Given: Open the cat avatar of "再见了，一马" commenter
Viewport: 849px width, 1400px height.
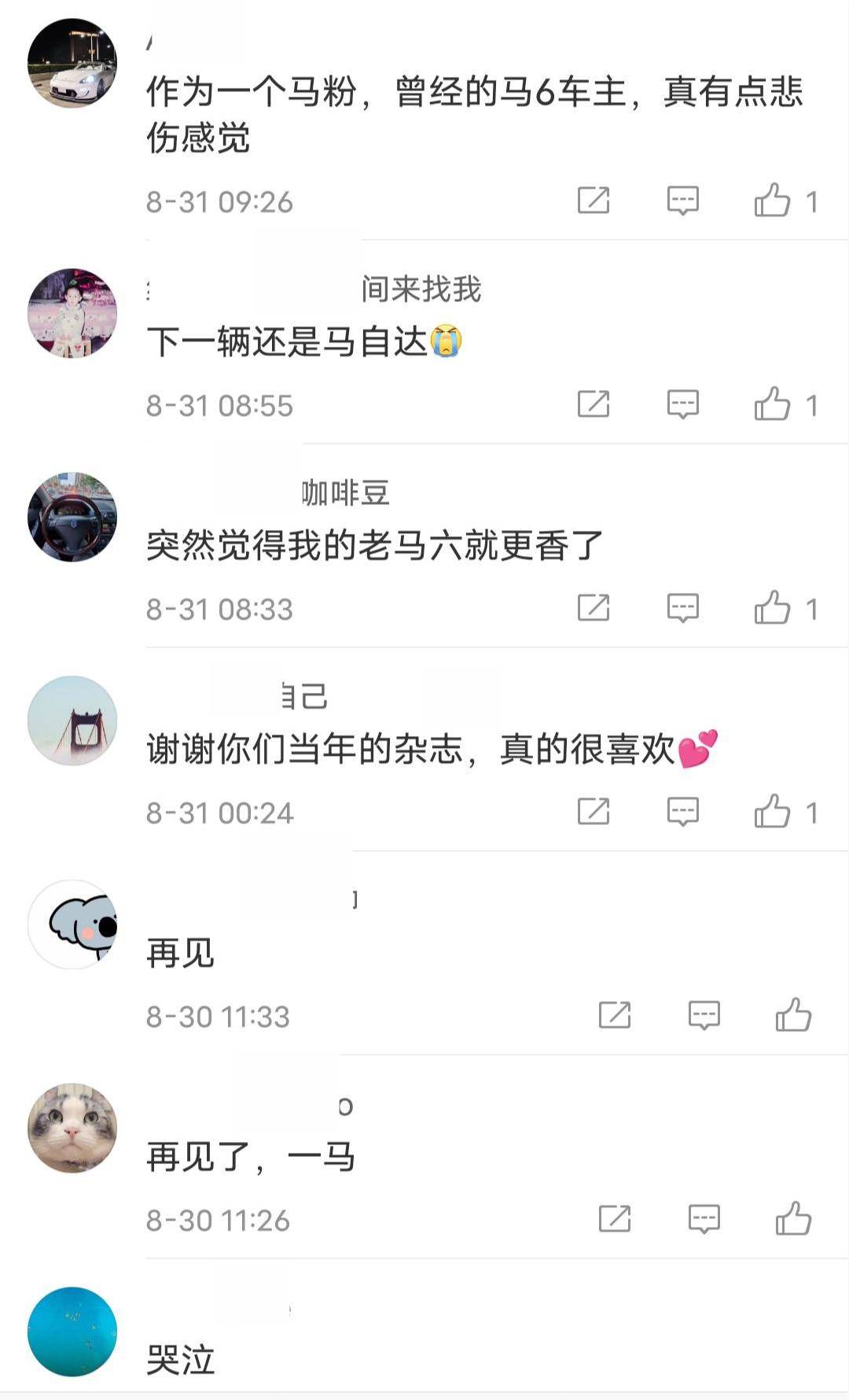Looking at the screenshot, I should tap(72, 1127).
